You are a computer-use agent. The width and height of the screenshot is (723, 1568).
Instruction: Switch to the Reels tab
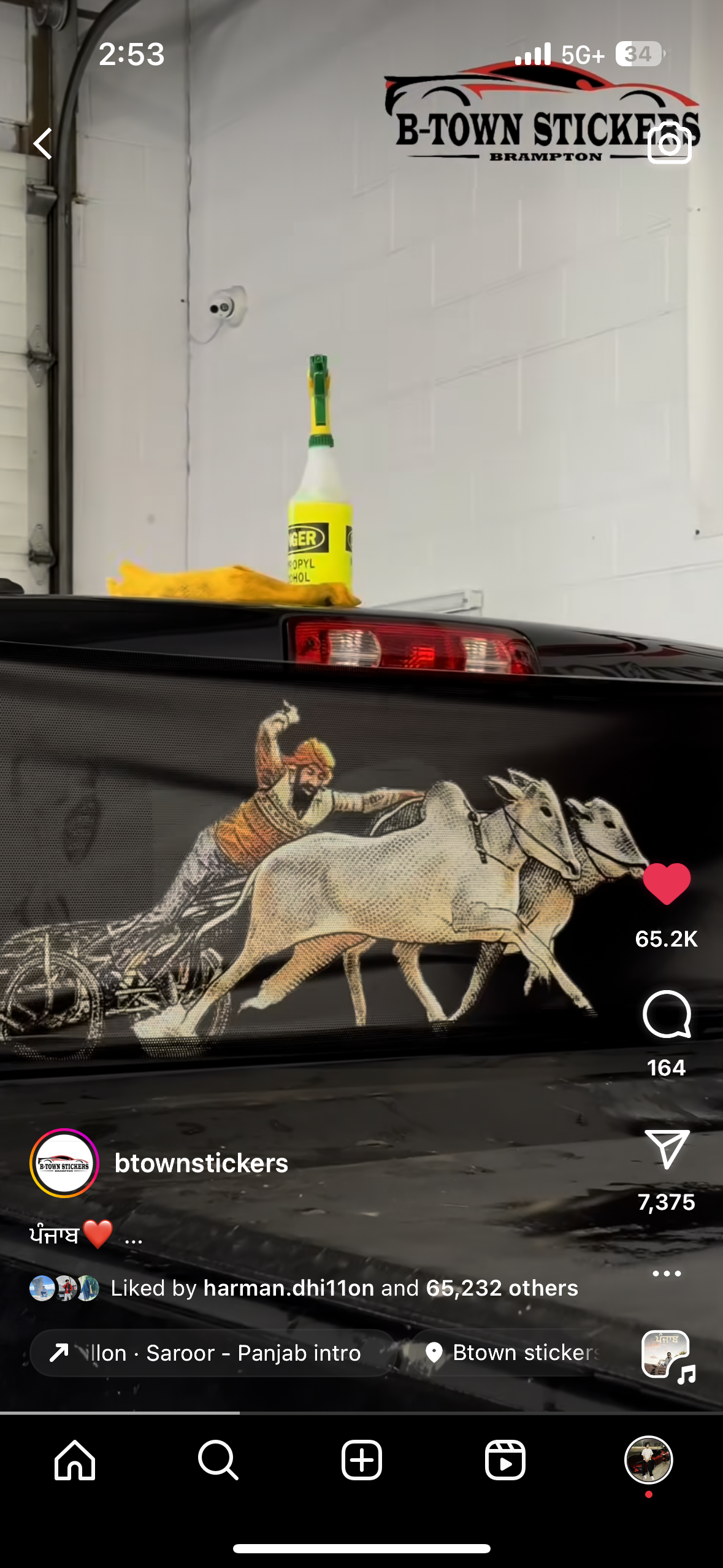pyautogui.click(x=505, y=1460)
